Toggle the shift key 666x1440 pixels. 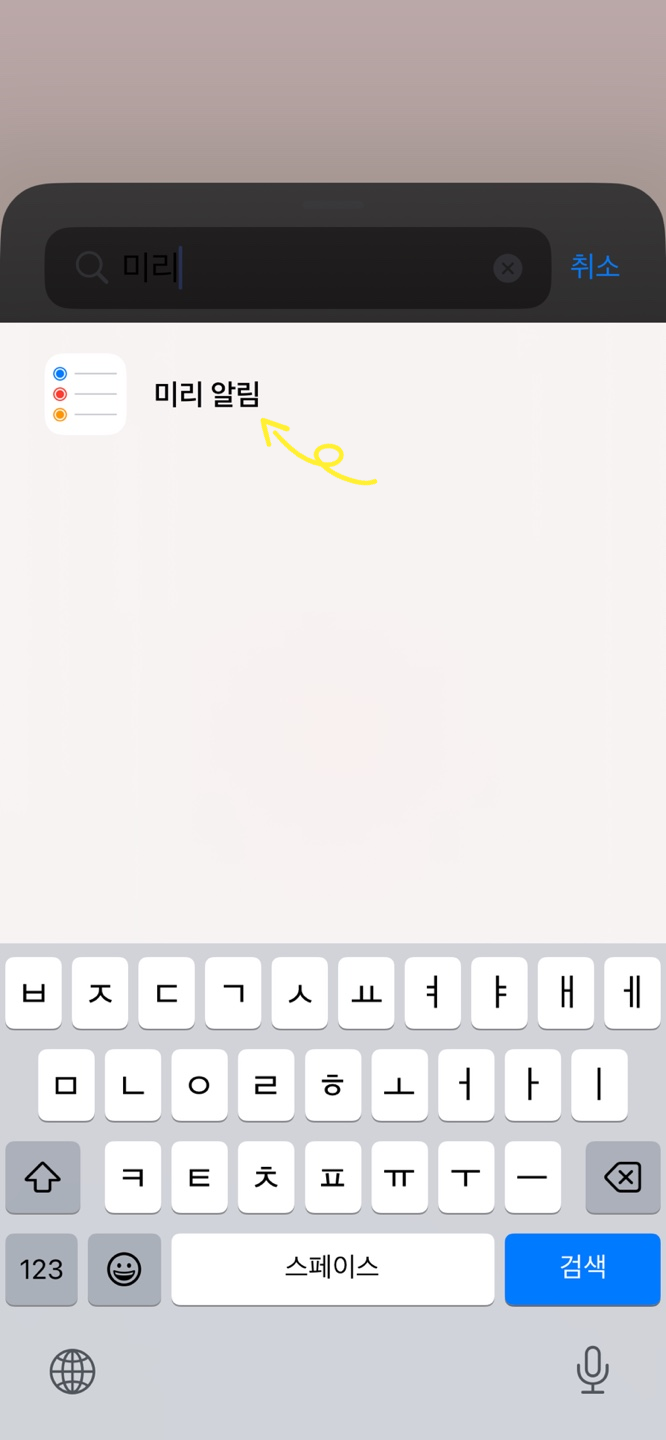[42, 1177]
